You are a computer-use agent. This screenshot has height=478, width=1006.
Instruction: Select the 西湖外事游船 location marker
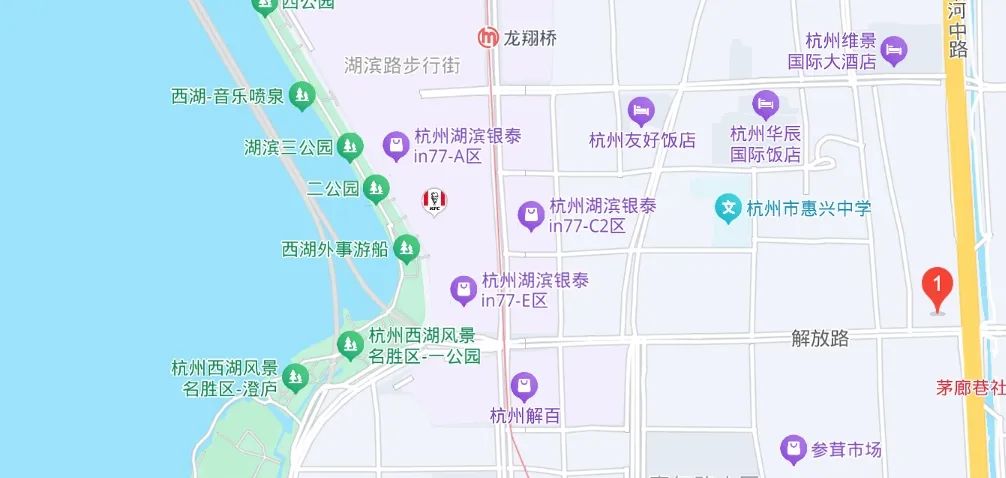[406, 247]
